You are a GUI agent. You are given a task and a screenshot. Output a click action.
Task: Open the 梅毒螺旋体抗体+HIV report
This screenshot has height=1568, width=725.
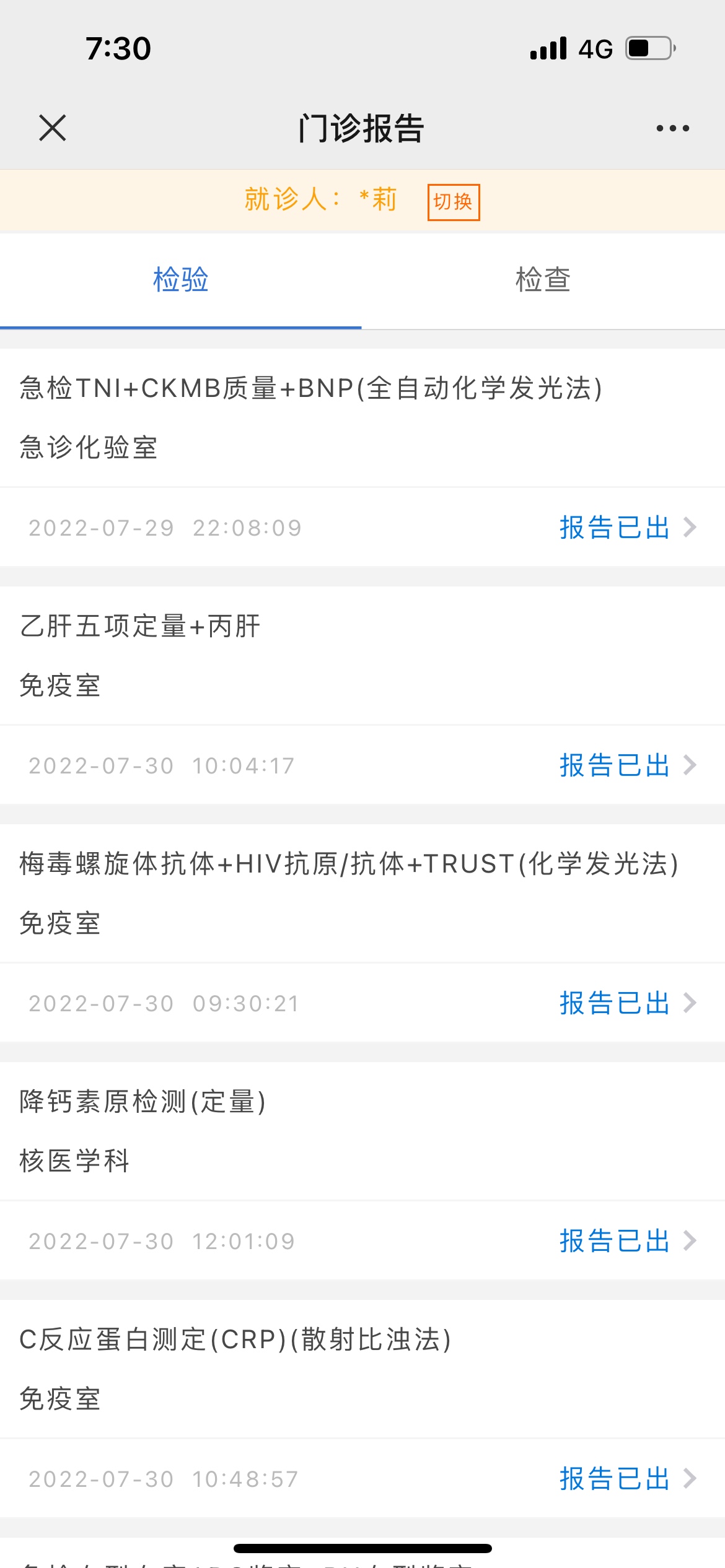(x=626, y=1003)
